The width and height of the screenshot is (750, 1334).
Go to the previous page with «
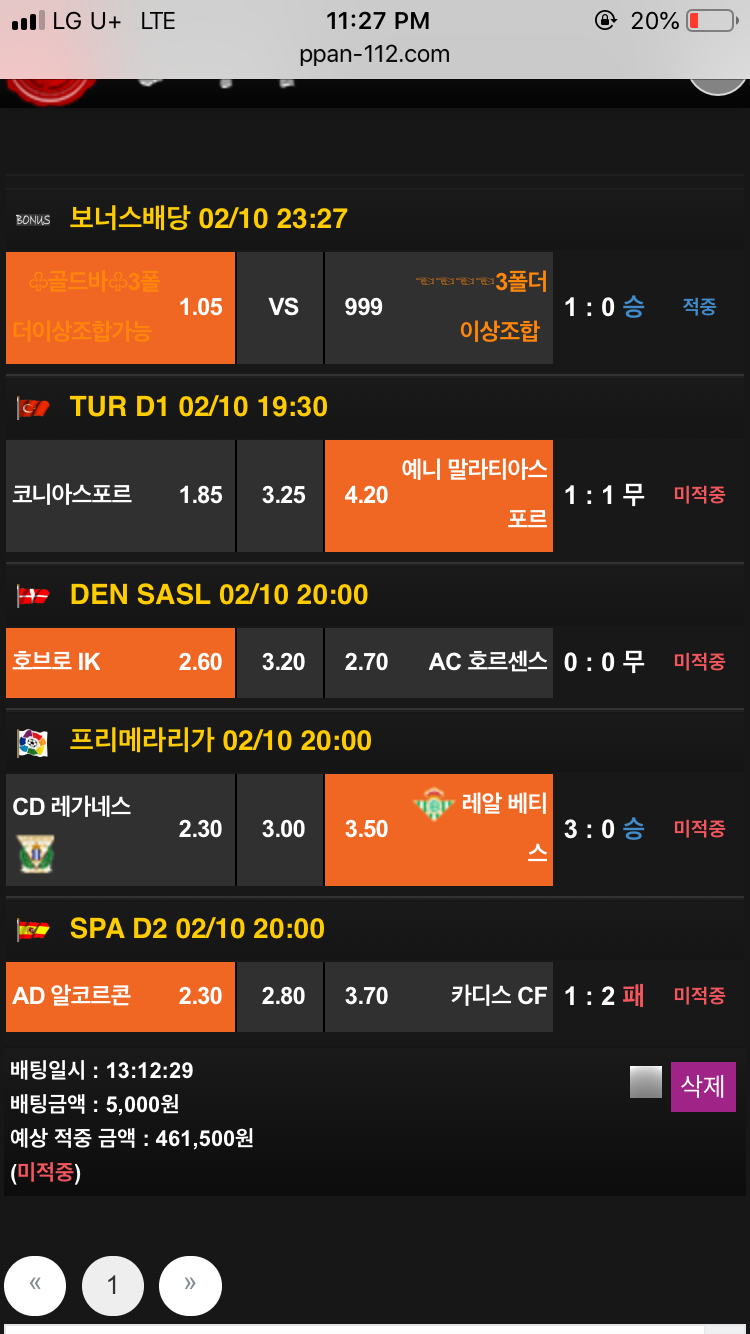[x=35, y=1285]
